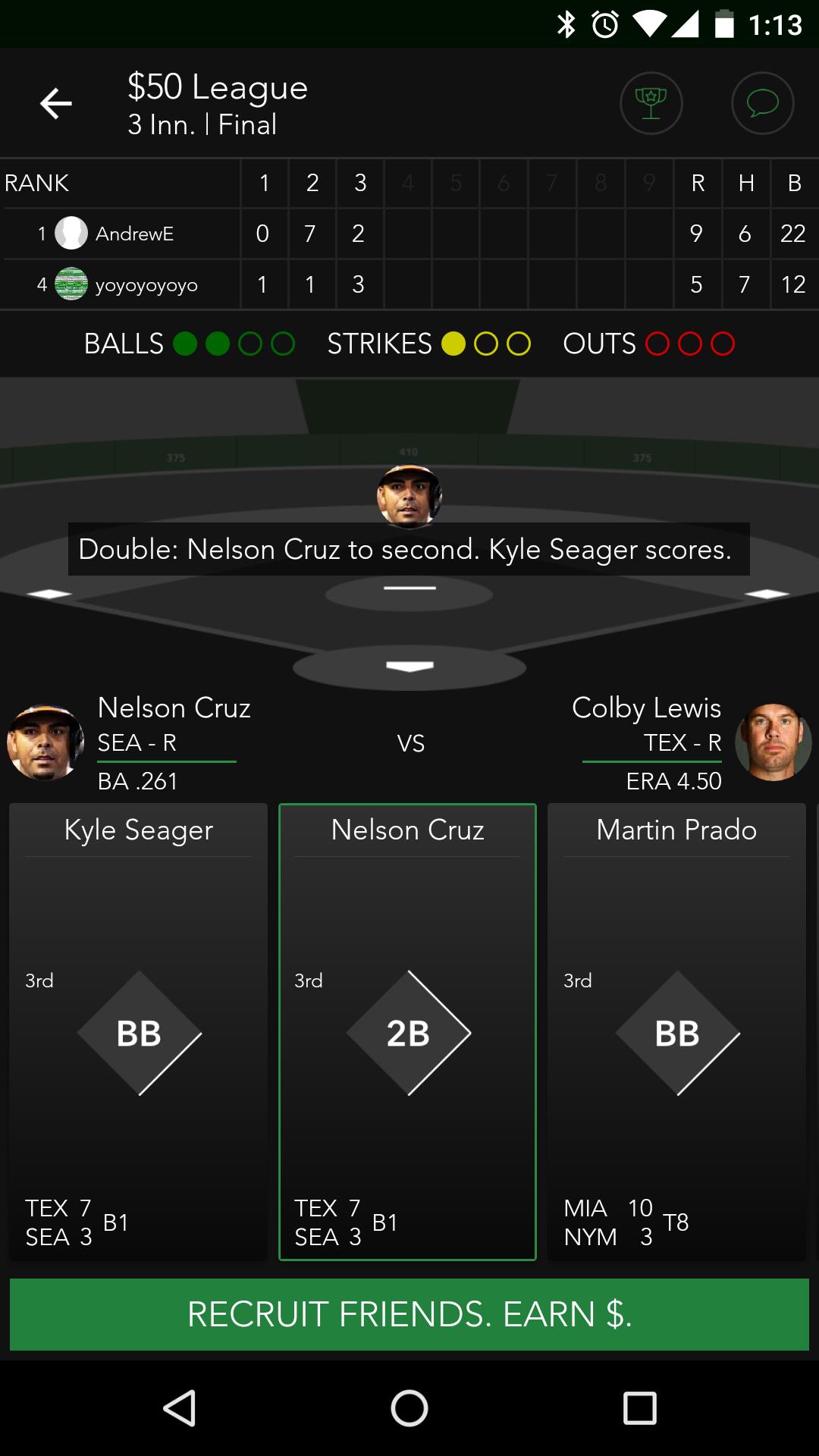Select the Martin Prado card
This screenshot has height=1456, width=819.
pos(676,1031)
